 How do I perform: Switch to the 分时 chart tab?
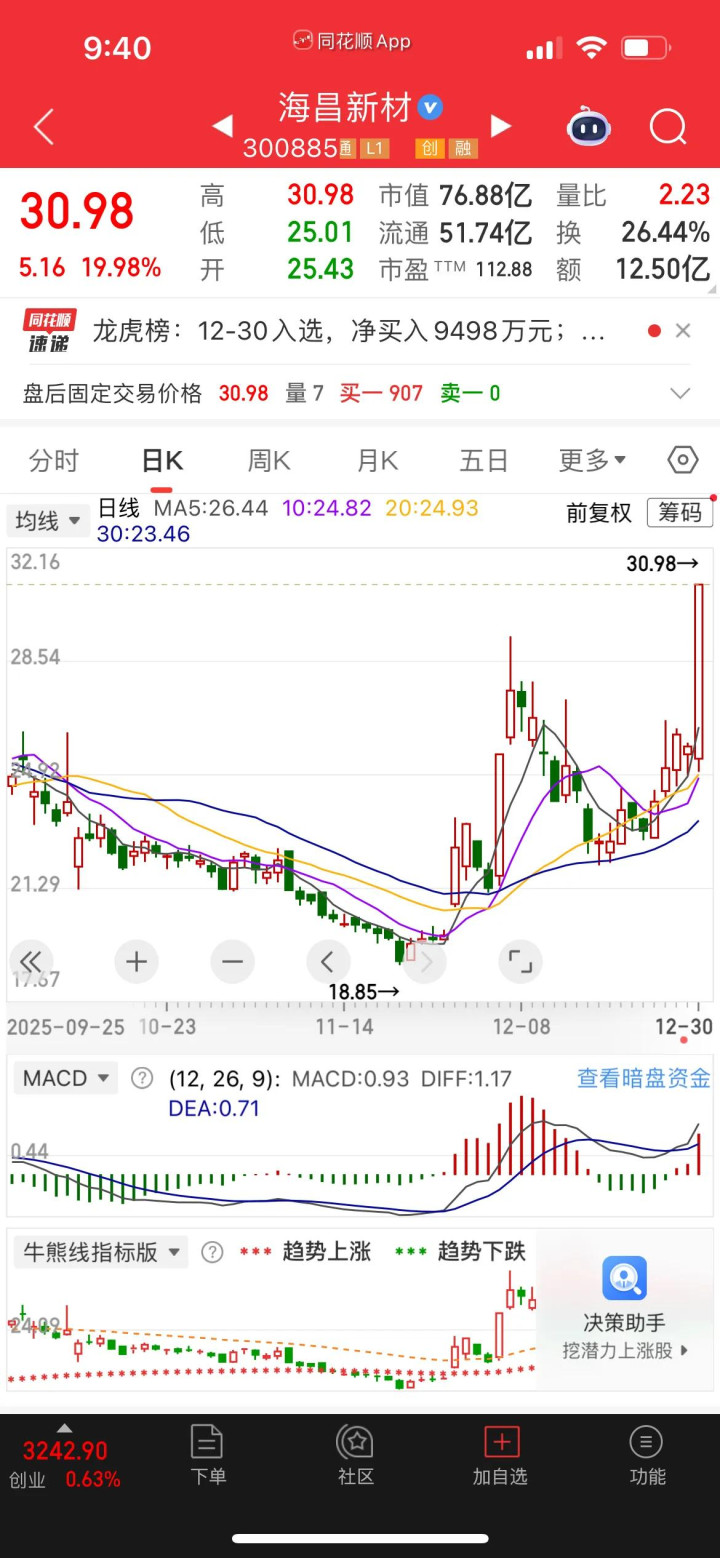(x=54, y=461)
